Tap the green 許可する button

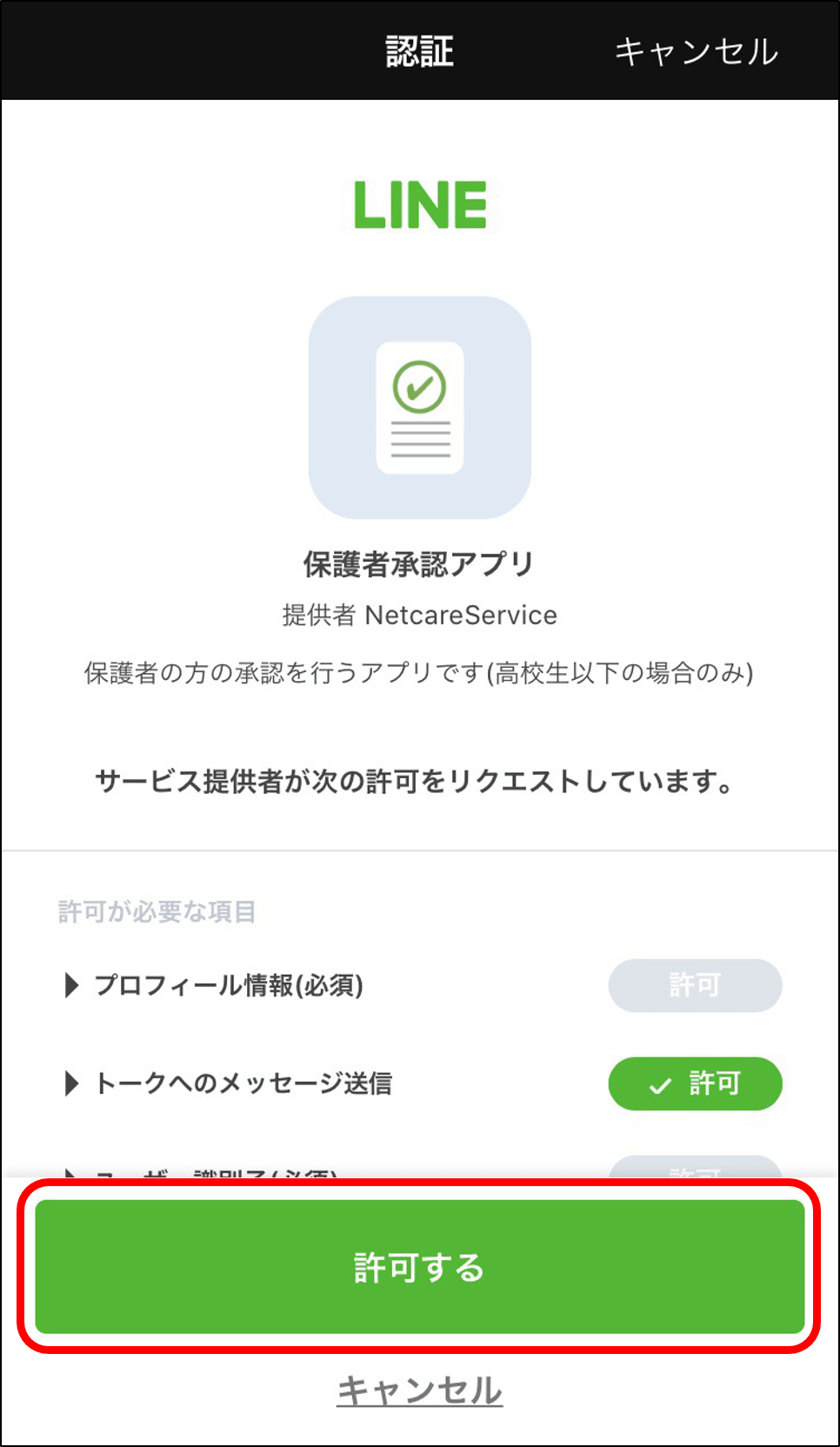[x=419, y=1267]
